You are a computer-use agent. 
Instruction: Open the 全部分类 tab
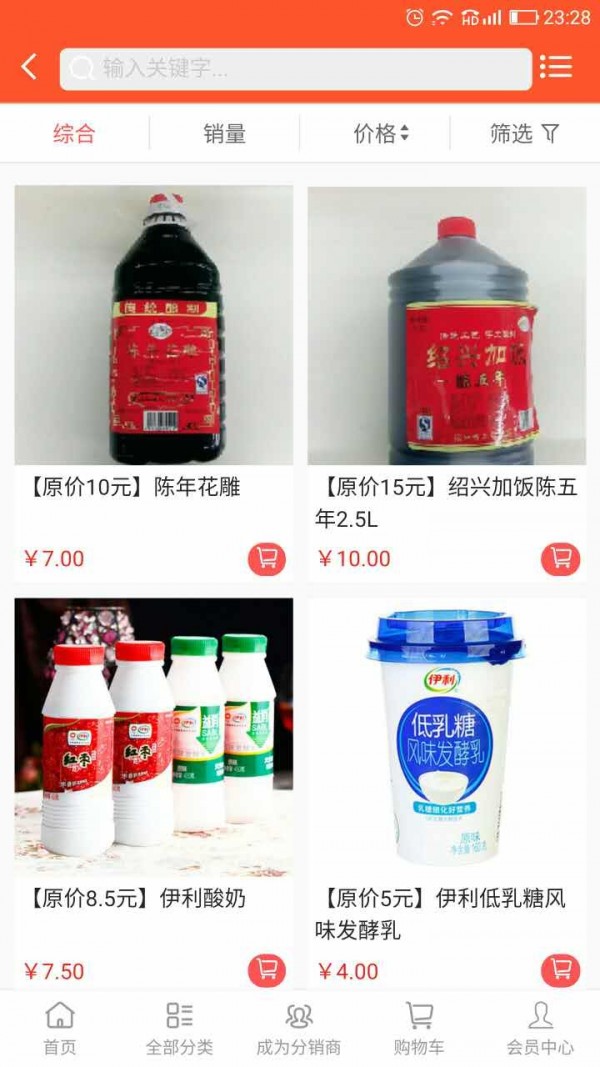pos(179,1029)
